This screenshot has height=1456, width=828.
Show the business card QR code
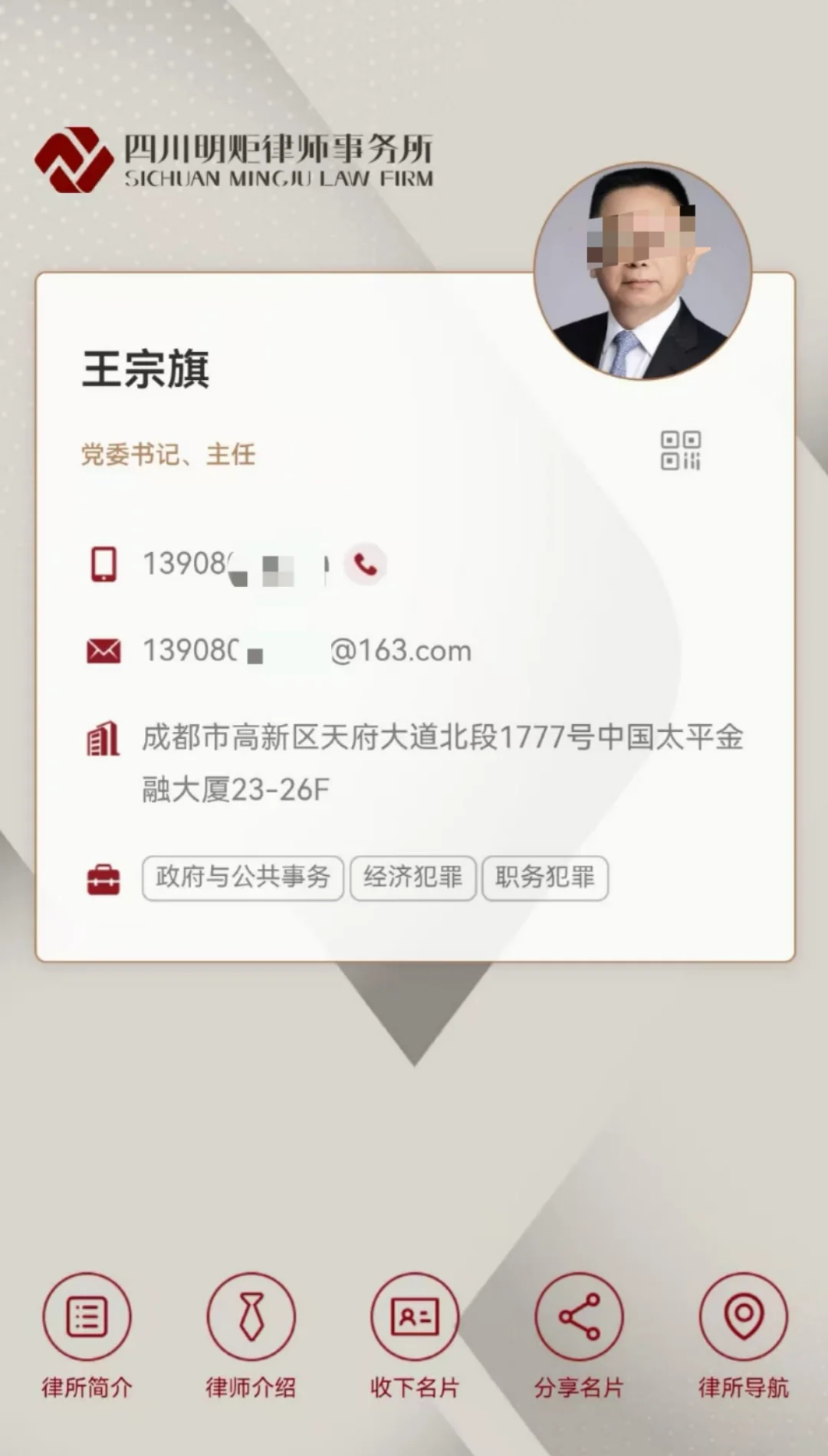pyautogui.click(x=681, y=450)
